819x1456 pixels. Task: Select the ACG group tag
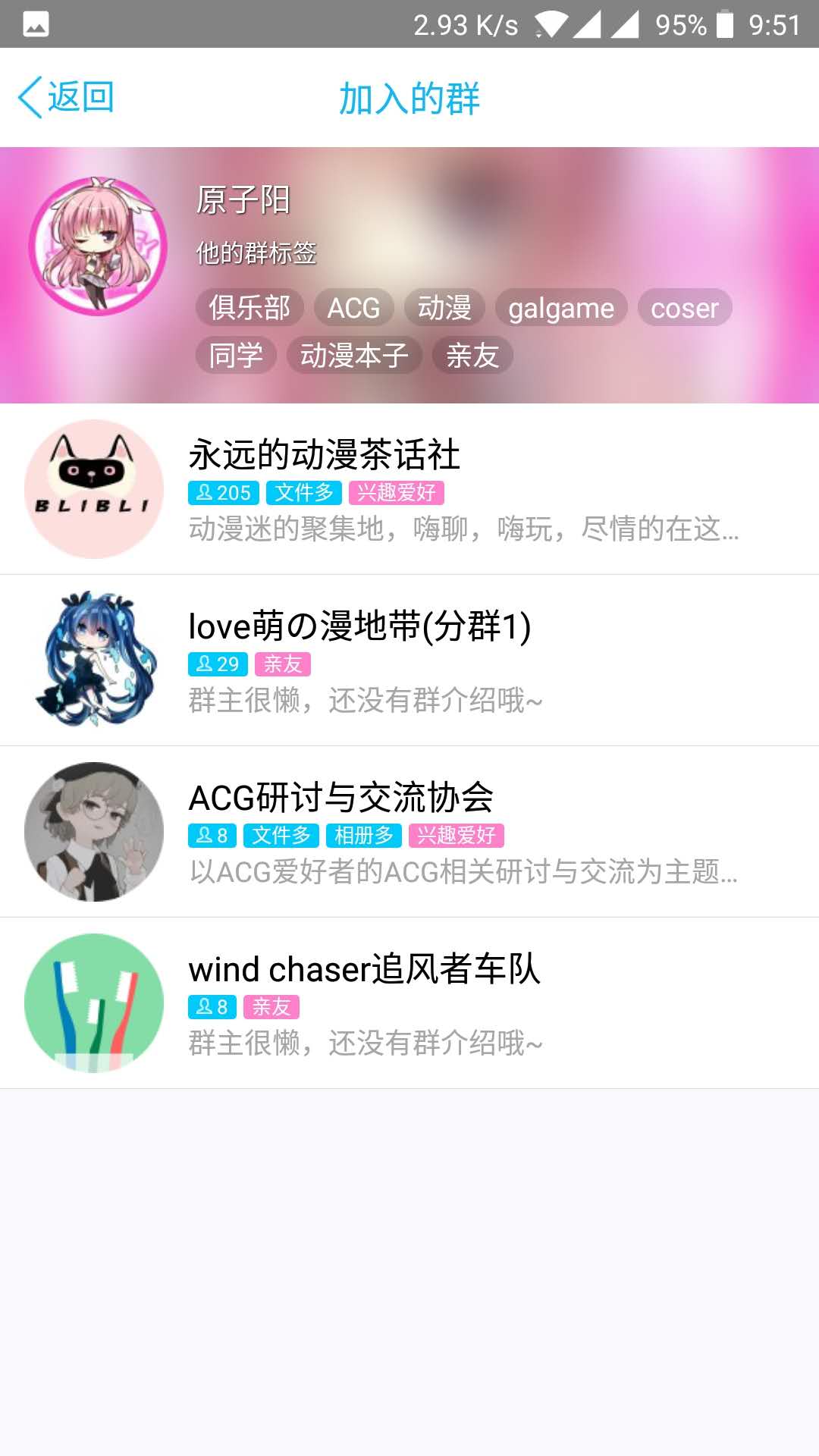tap(353, 308)
